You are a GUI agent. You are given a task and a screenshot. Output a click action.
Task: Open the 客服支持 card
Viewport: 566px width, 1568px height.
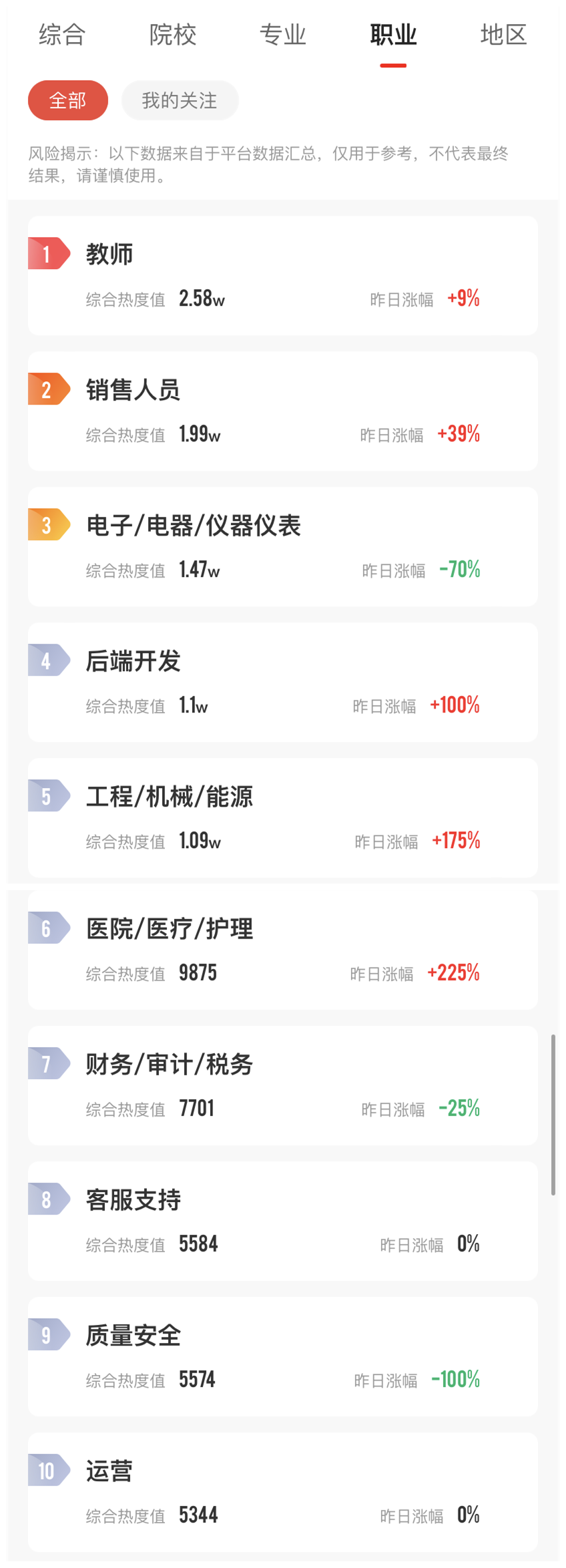click(283, 1221)
